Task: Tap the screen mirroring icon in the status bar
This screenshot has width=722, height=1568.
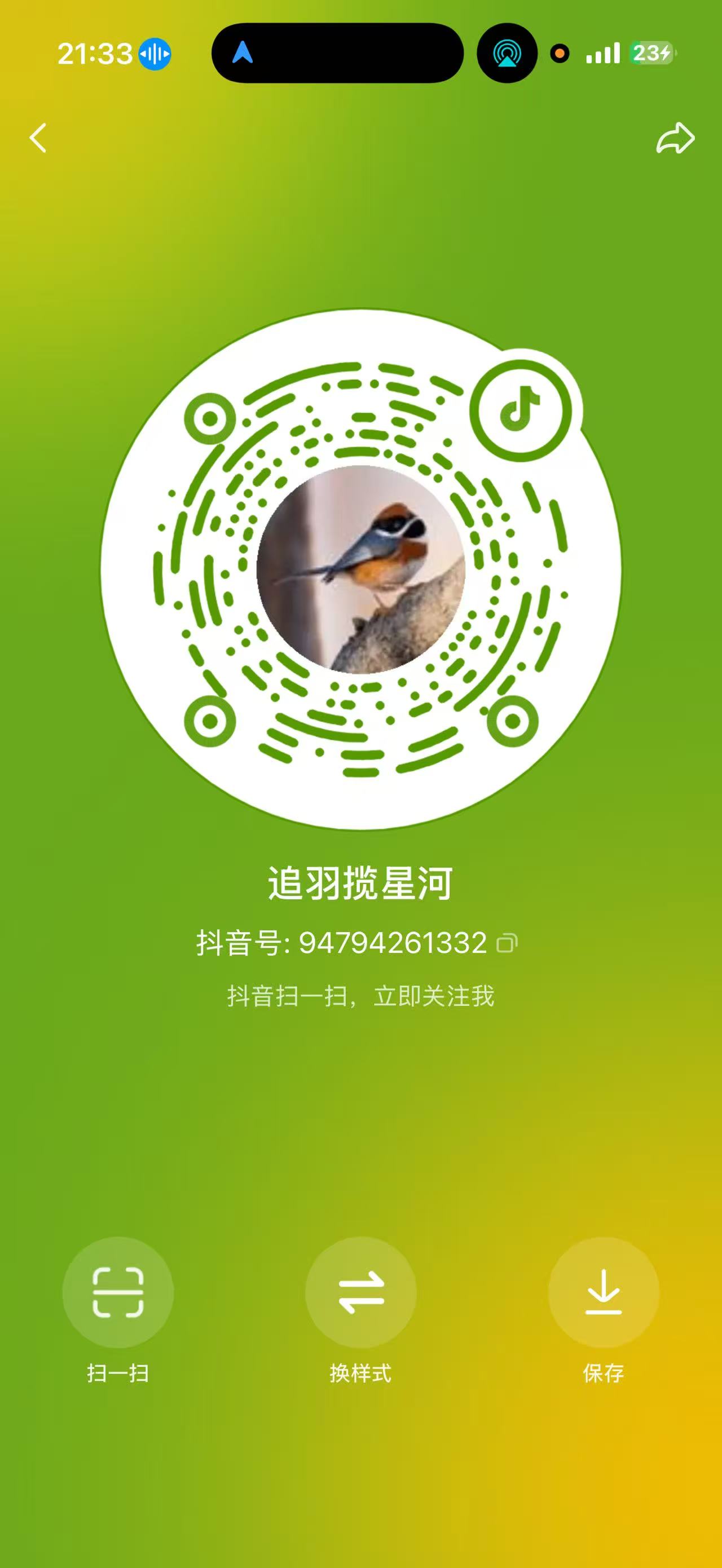Action: point(507,54)
